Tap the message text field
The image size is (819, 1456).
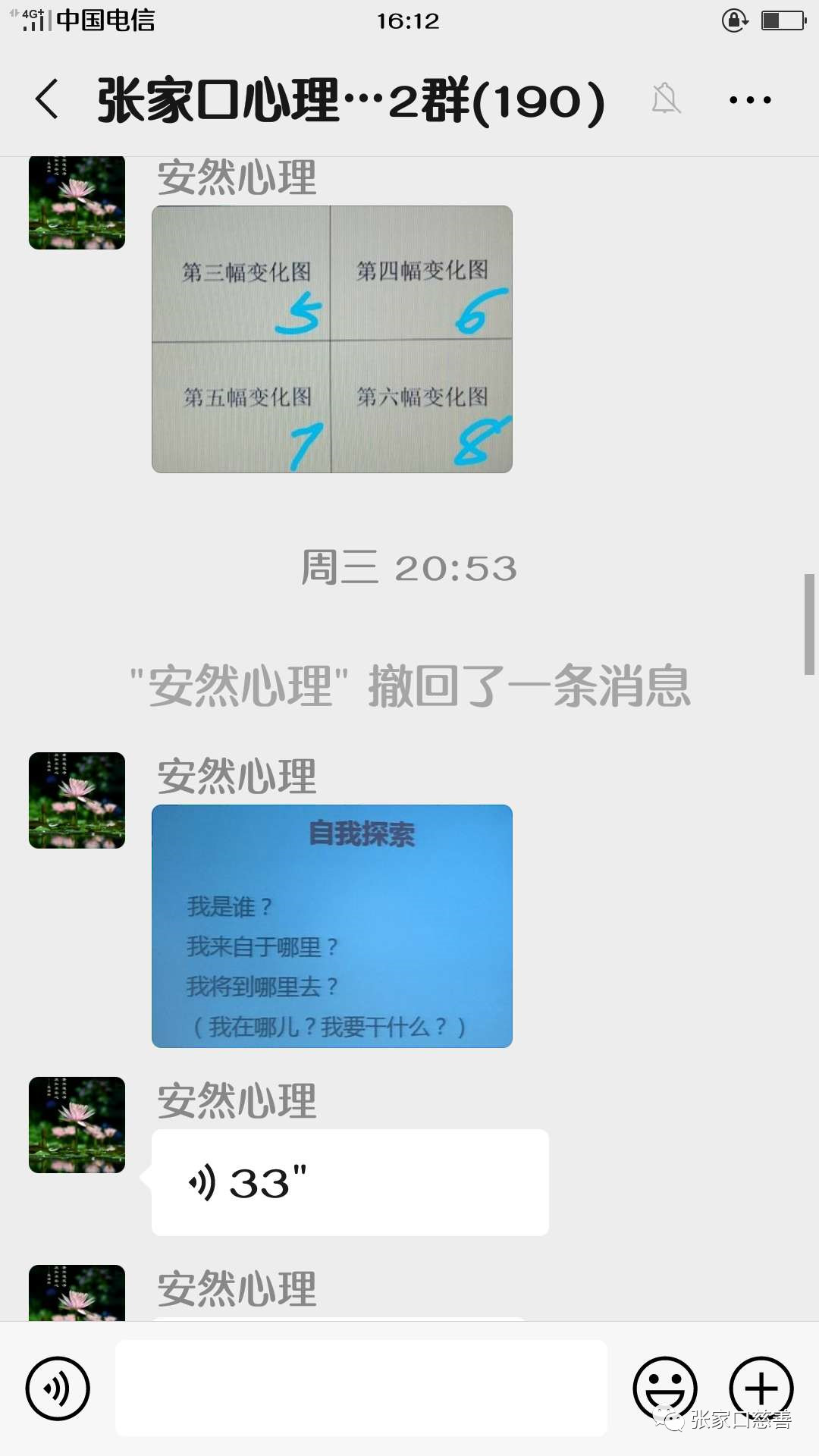pyautogui.click(x=361, y=1388)
